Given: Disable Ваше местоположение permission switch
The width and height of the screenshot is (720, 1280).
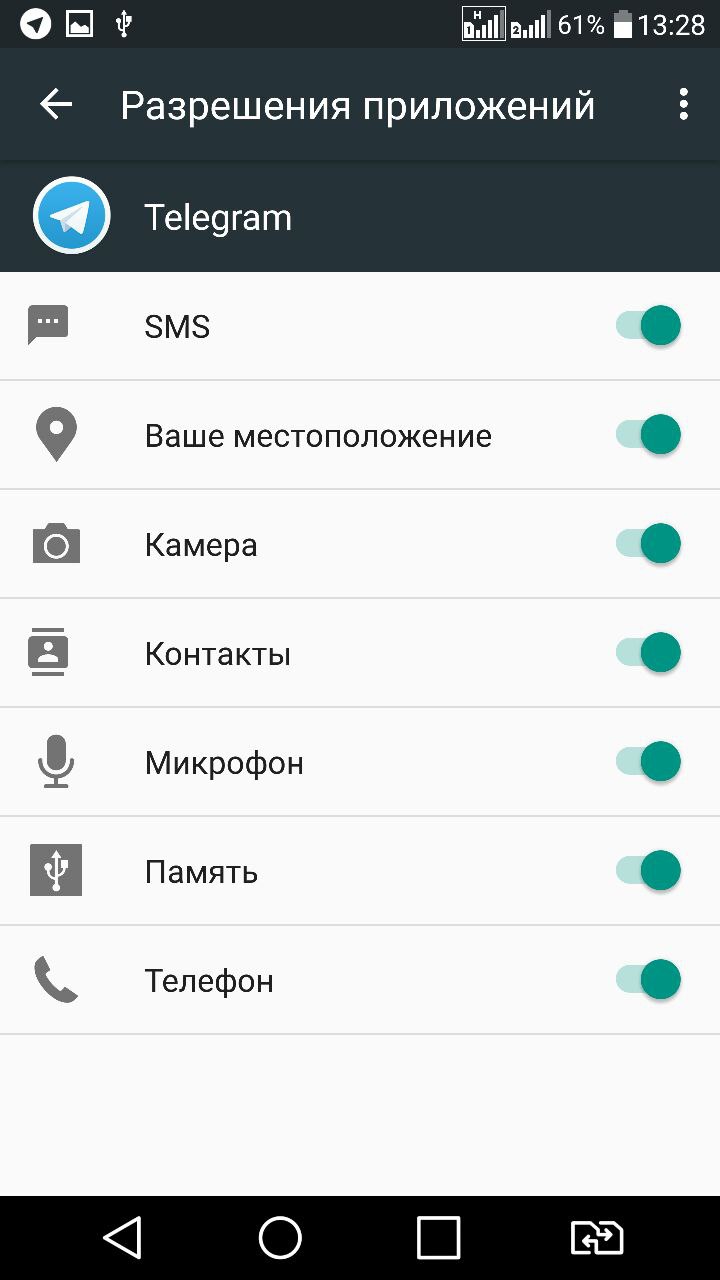Looking at the screenshot, I should 649,435.
